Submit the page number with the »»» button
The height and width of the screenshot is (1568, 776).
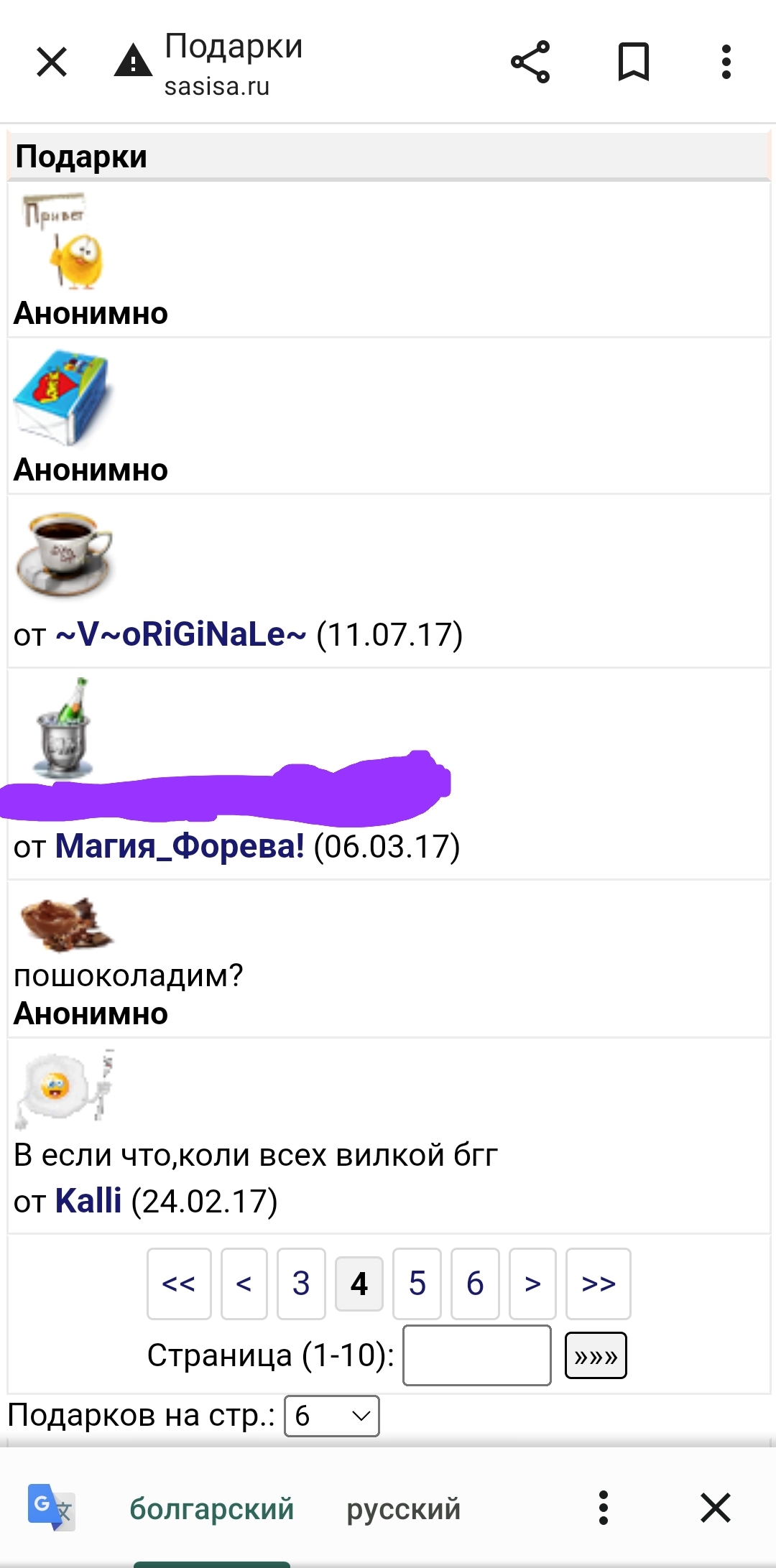pos(596,1356)
